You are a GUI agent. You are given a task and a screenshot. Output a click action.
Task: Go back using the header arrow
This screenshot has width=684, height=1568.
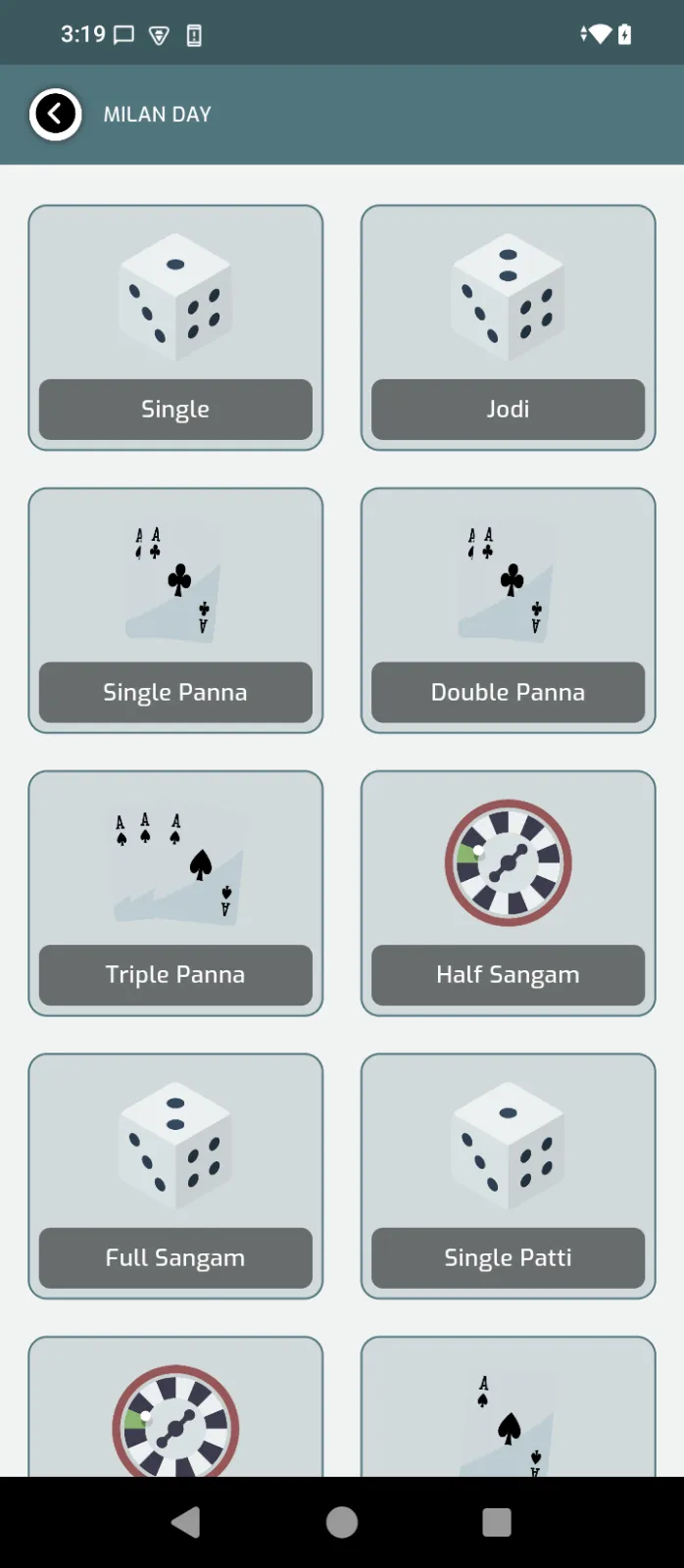(x=55, y=115)
